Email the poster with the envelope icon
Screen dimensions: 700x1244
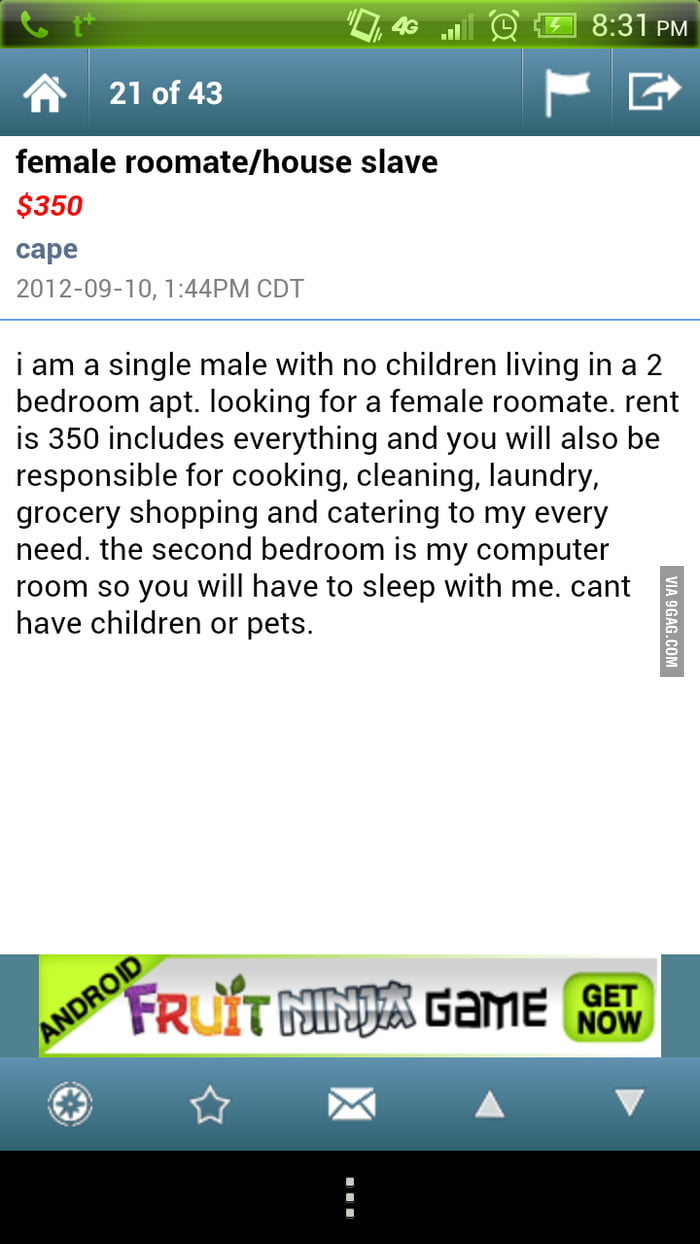click(x=351, y=1105)
